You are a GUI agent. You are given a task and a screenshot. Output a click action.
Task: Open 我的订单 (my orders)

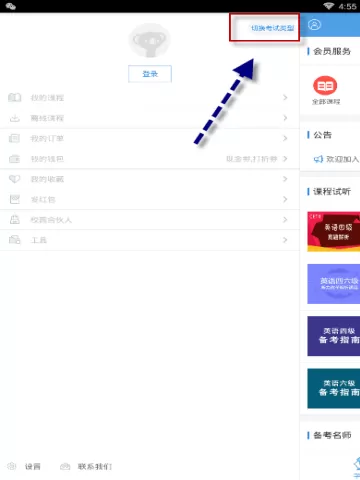150,138
